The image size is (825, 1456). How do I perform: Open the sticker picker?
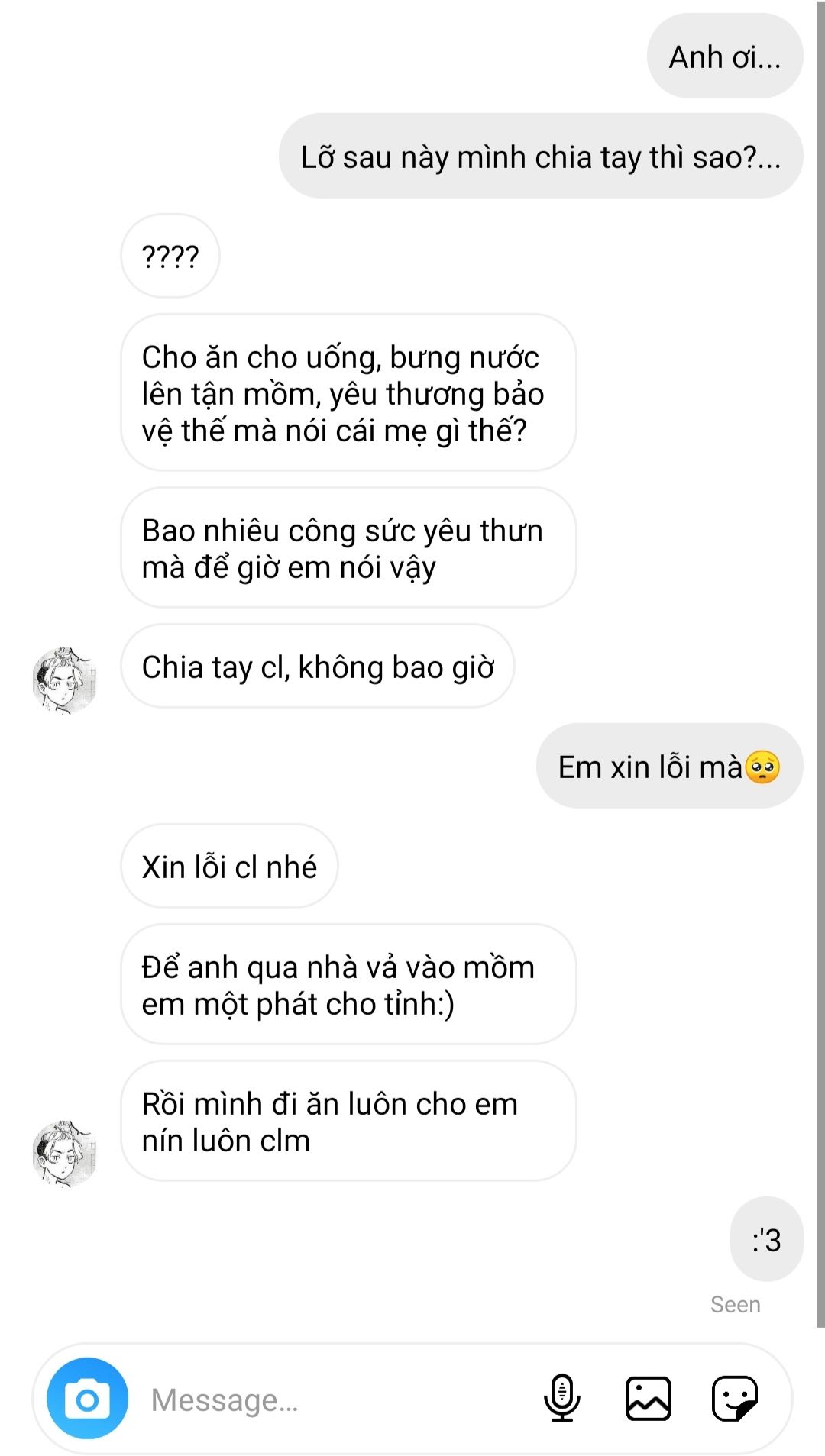[734, 1399]
